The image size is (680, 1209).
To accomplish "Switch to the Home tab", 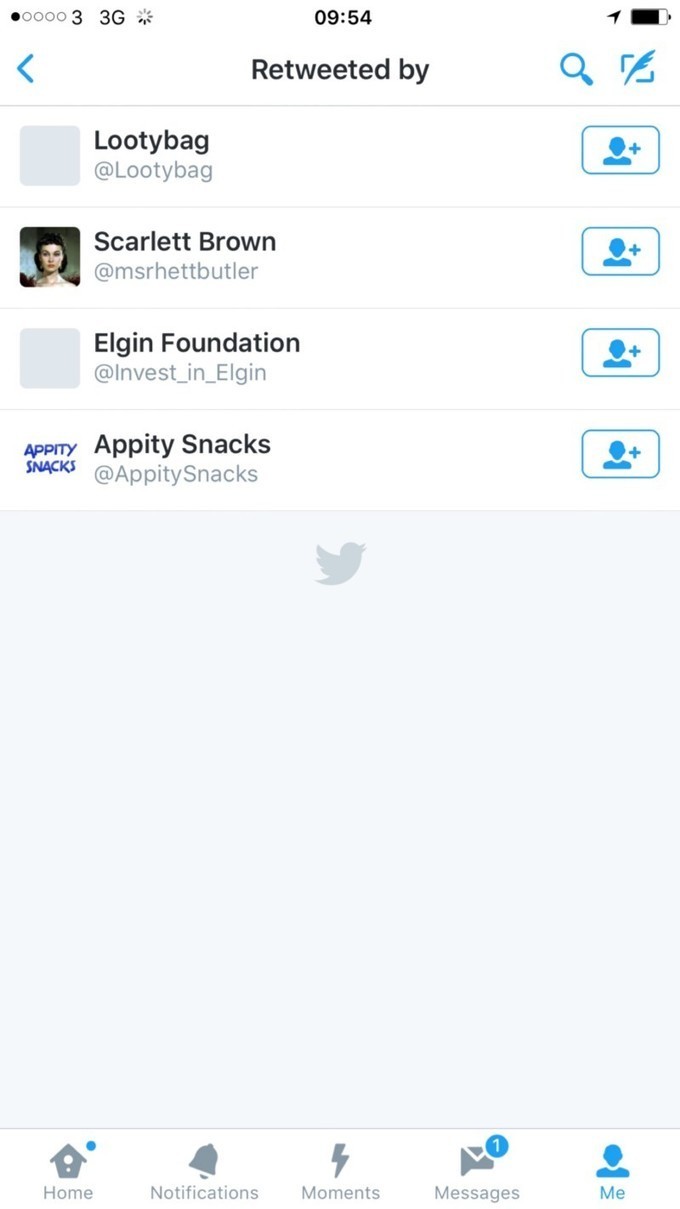I will click(68, 1170).
